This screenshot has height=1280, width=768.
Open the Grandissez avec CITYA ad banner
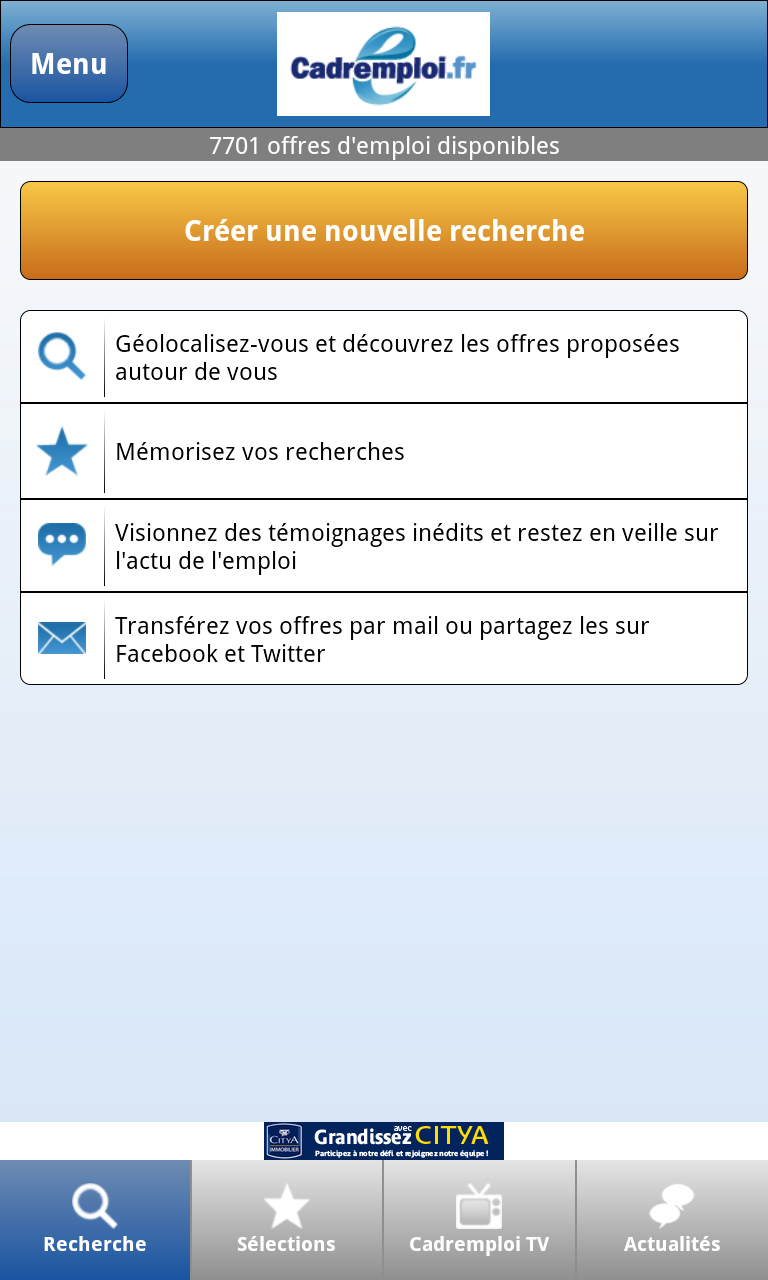click(384, 1141)
